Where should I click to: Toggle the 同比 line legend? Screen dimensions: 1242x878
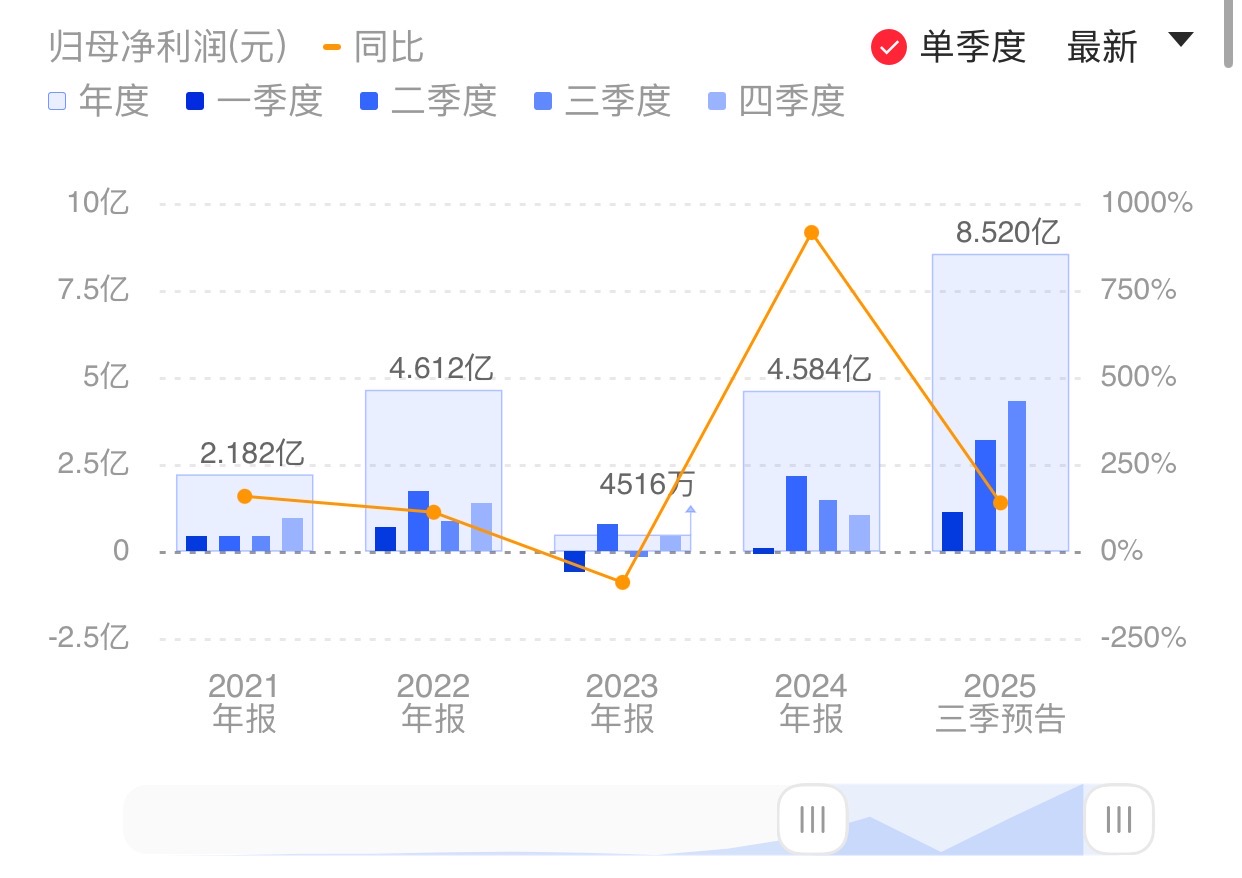tap(374, 47)
